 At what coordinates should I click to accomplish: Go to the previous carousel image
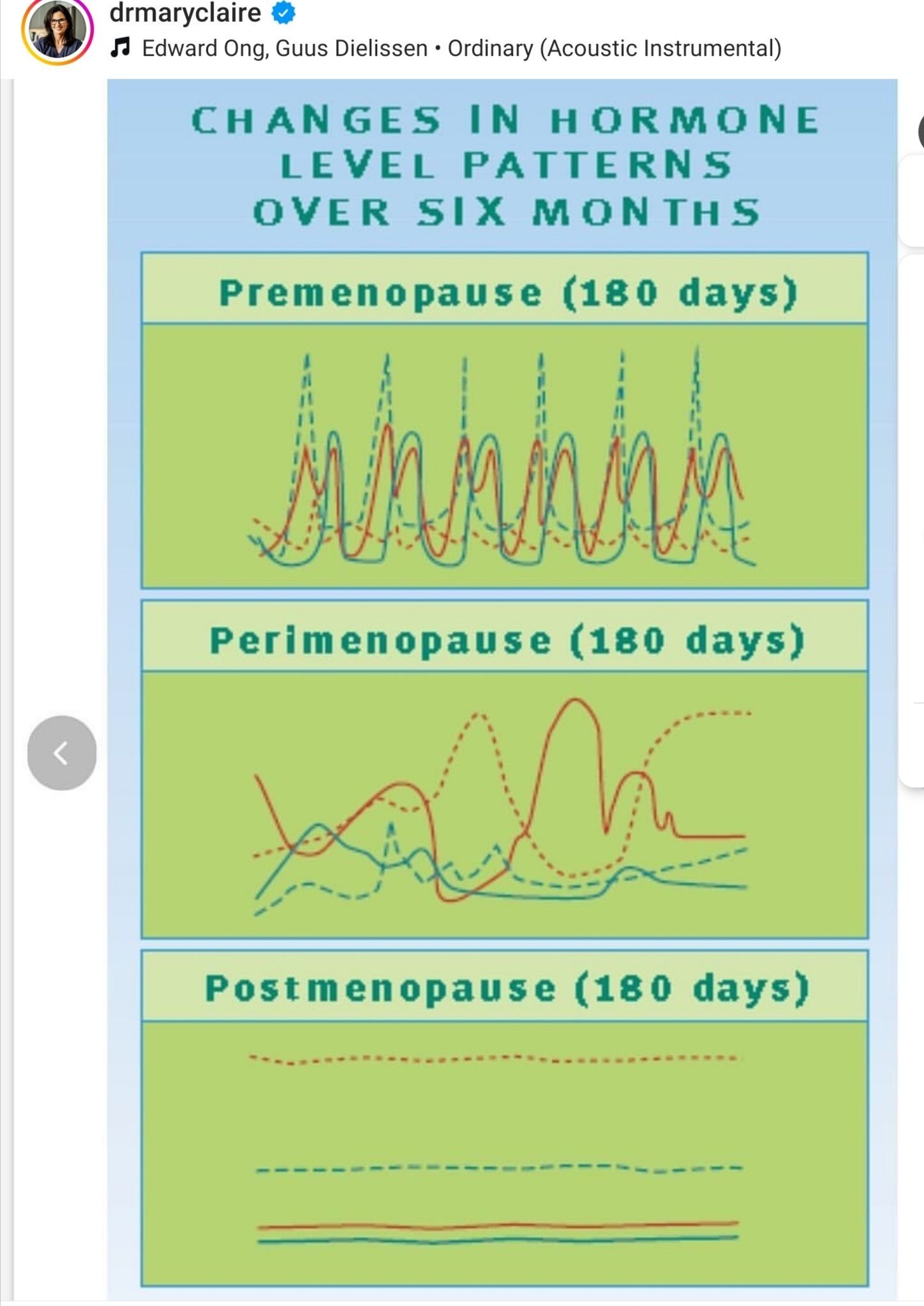click(62, 753)
